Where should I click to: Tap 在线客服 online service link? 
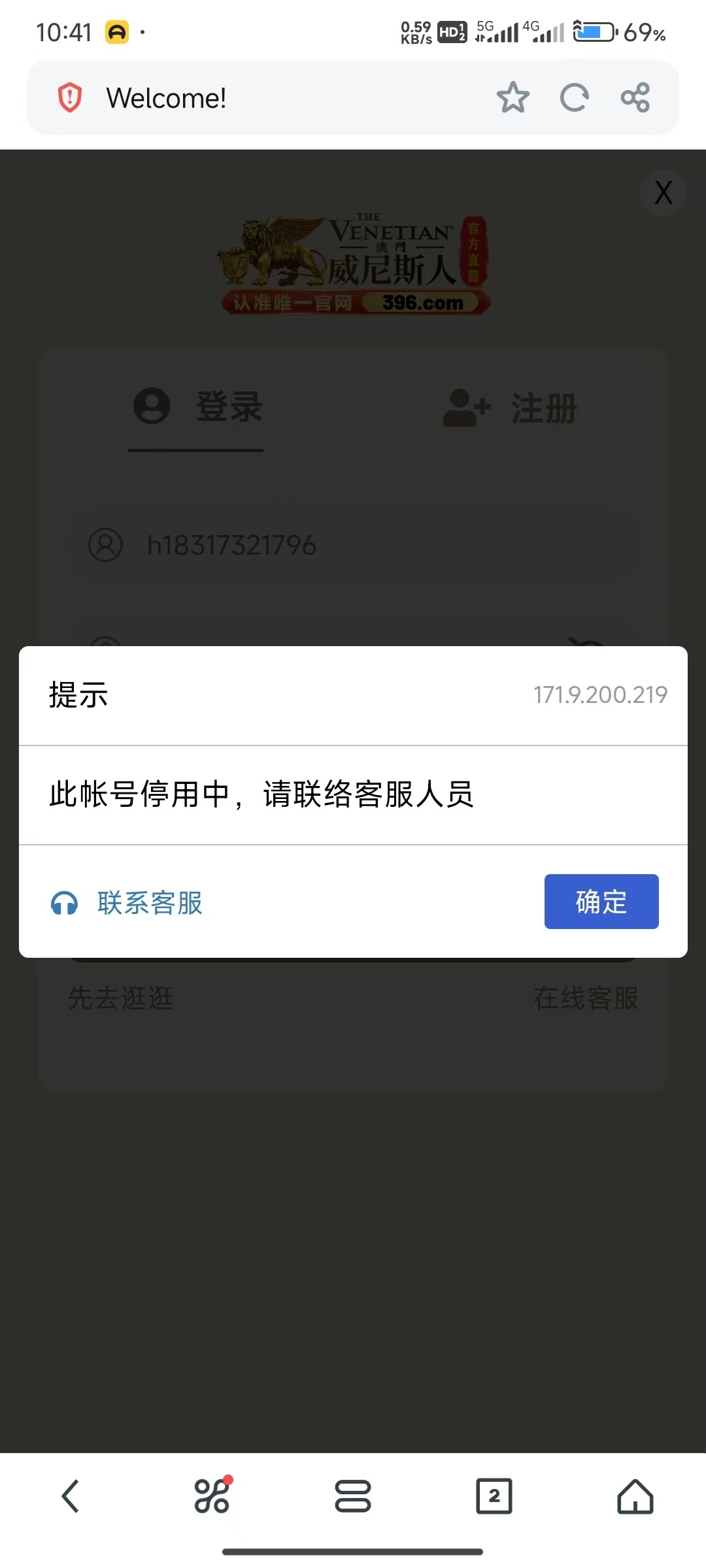pos(586,998)
